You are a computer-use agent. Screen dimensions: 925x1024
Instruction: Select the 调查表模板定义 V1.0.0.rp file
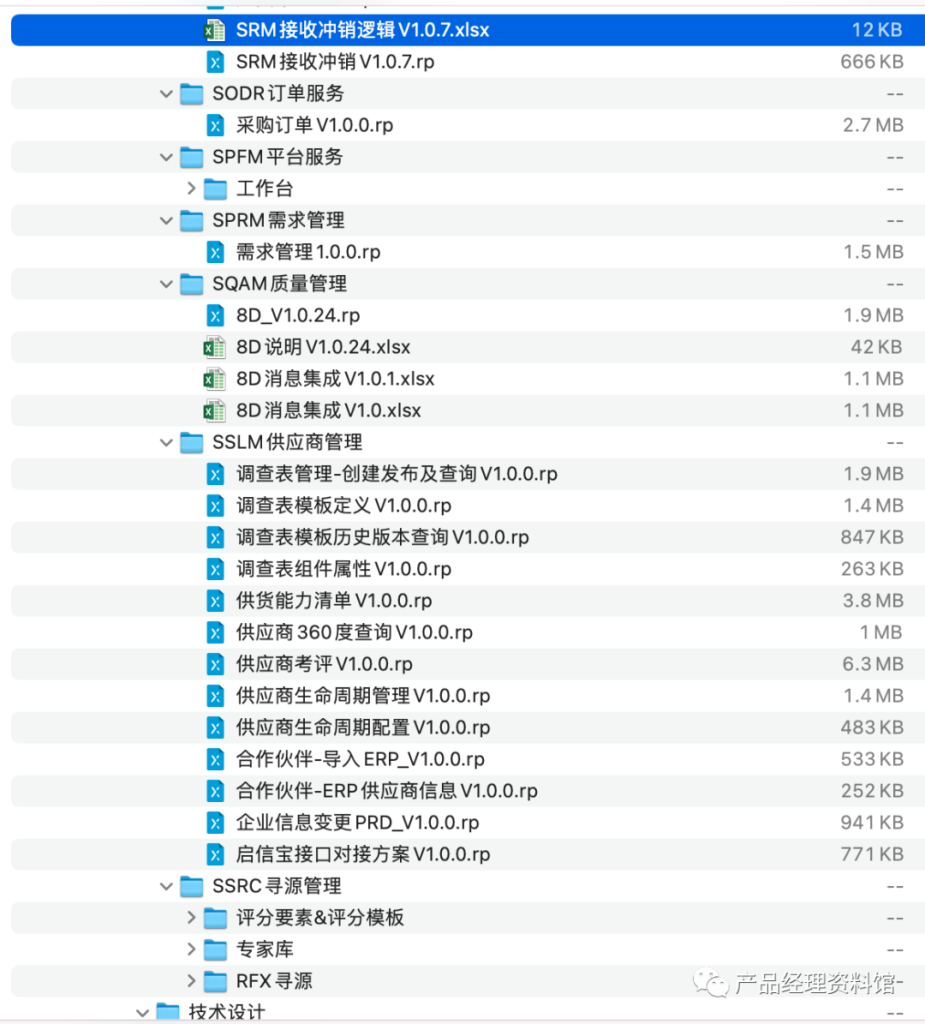click(340, 506)
